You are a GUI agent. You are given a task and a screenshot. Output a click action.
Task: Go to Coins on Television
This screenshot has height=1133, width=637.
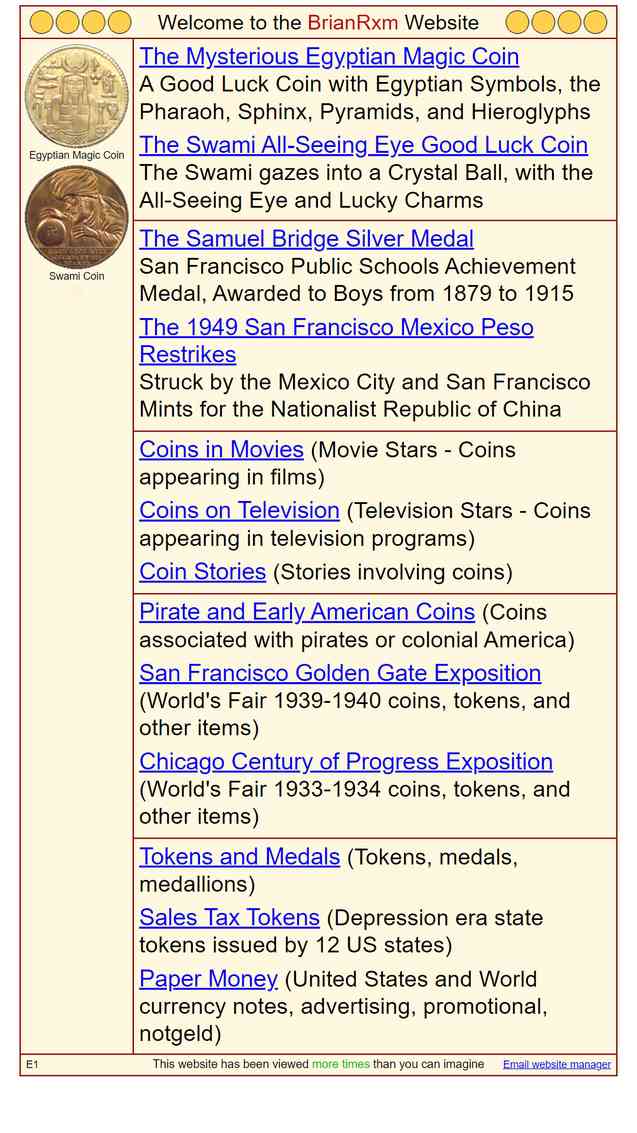(239, 510)
